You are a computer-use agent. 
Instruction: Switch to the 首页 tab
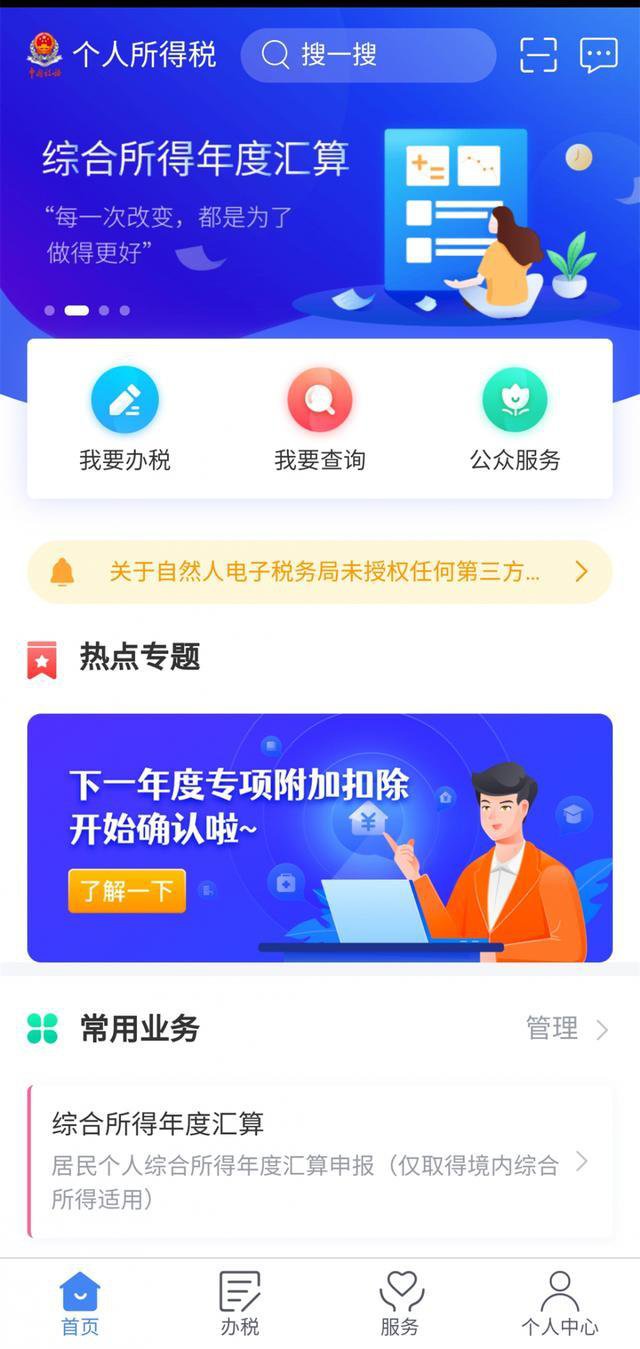pyautogui.click(x=80, y=1304)
